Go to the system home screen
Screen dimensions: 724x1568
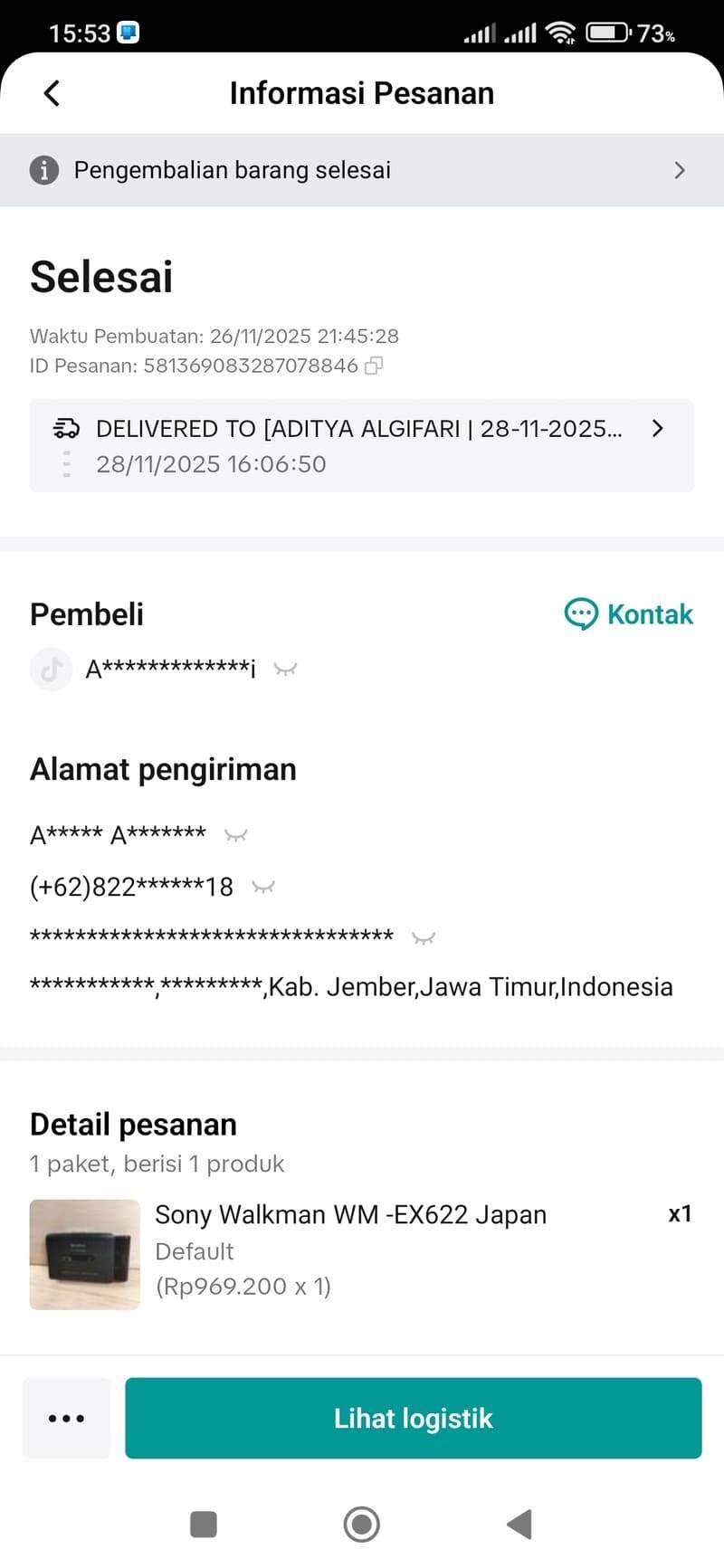pos(361,1524)
